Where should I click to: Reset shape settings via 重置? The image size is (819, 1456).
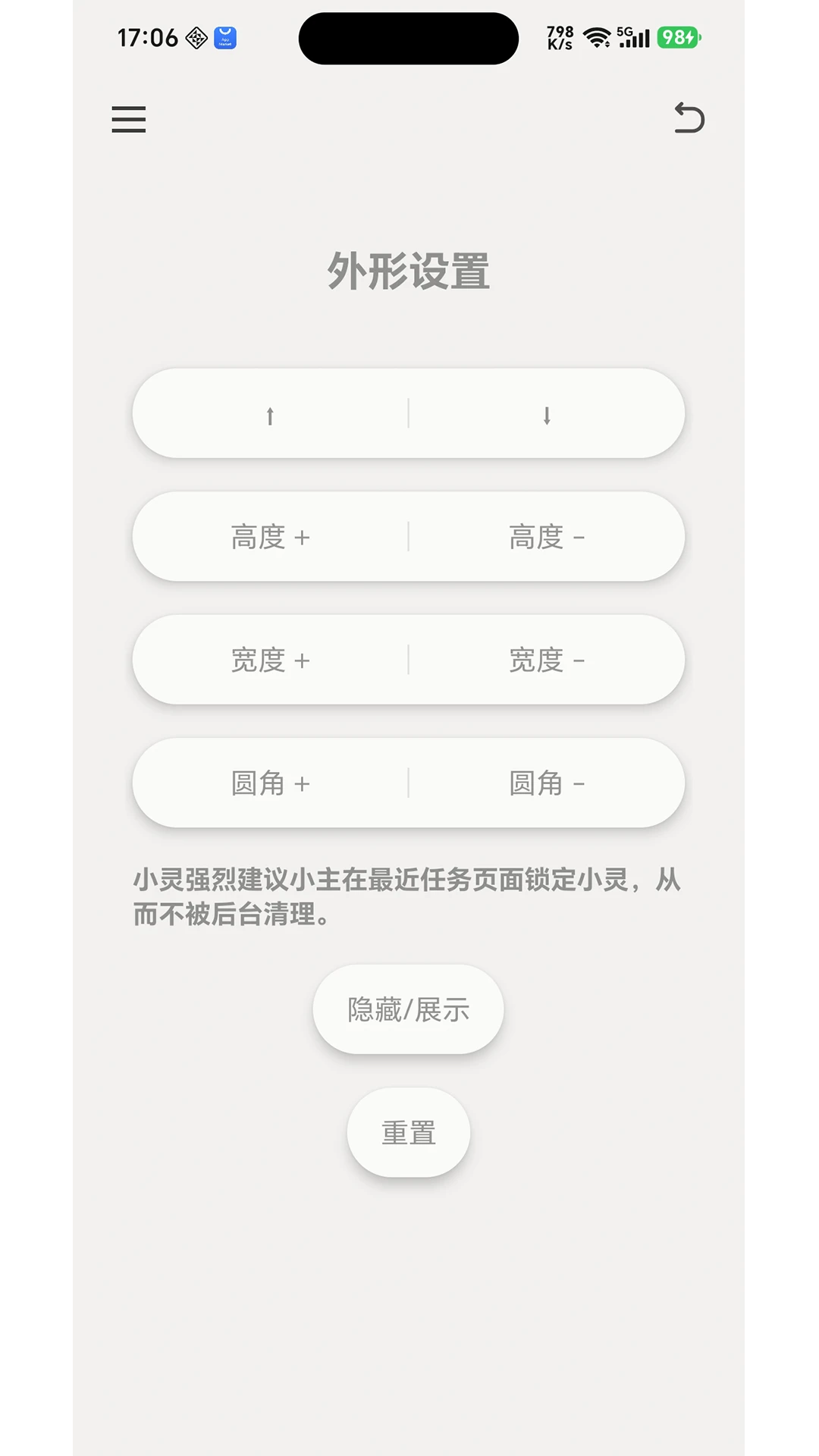(x=409, y=1133)
